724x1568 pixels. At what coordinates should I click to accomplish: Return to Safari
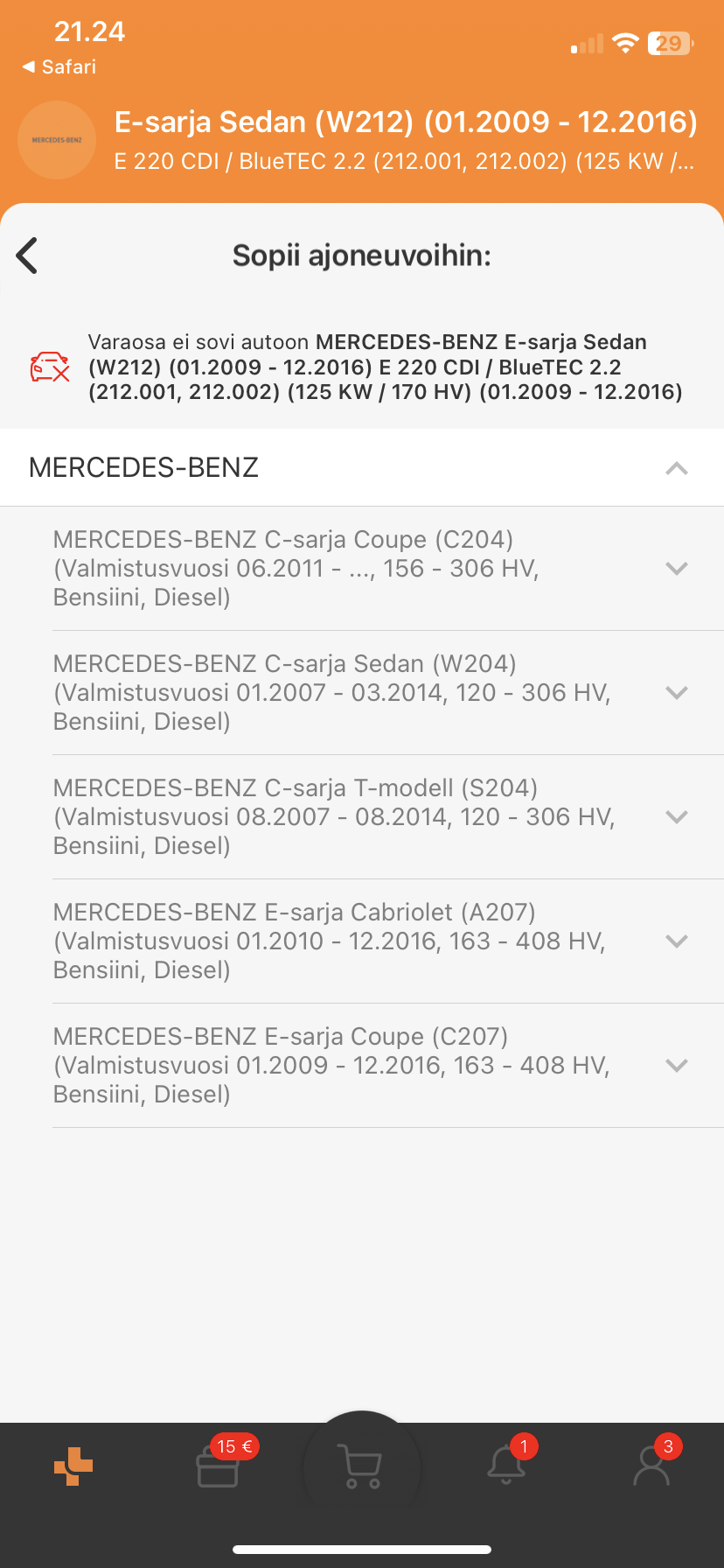pos(59,67)
